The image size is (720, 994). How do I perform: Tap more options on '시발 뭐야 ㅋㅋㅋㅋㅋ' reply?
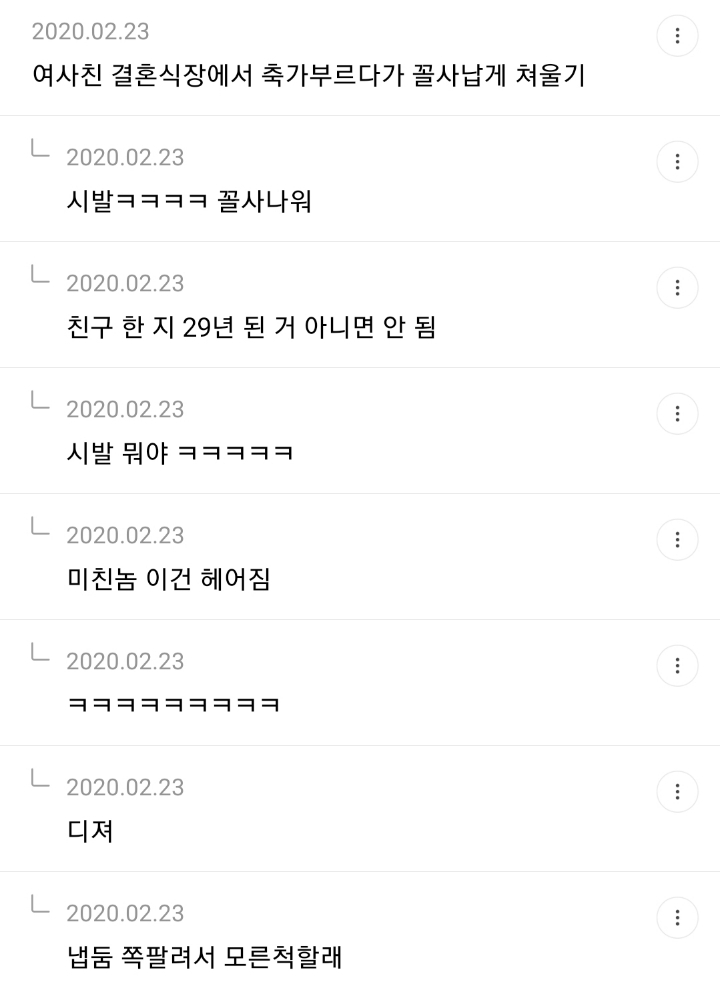[677, 414]
